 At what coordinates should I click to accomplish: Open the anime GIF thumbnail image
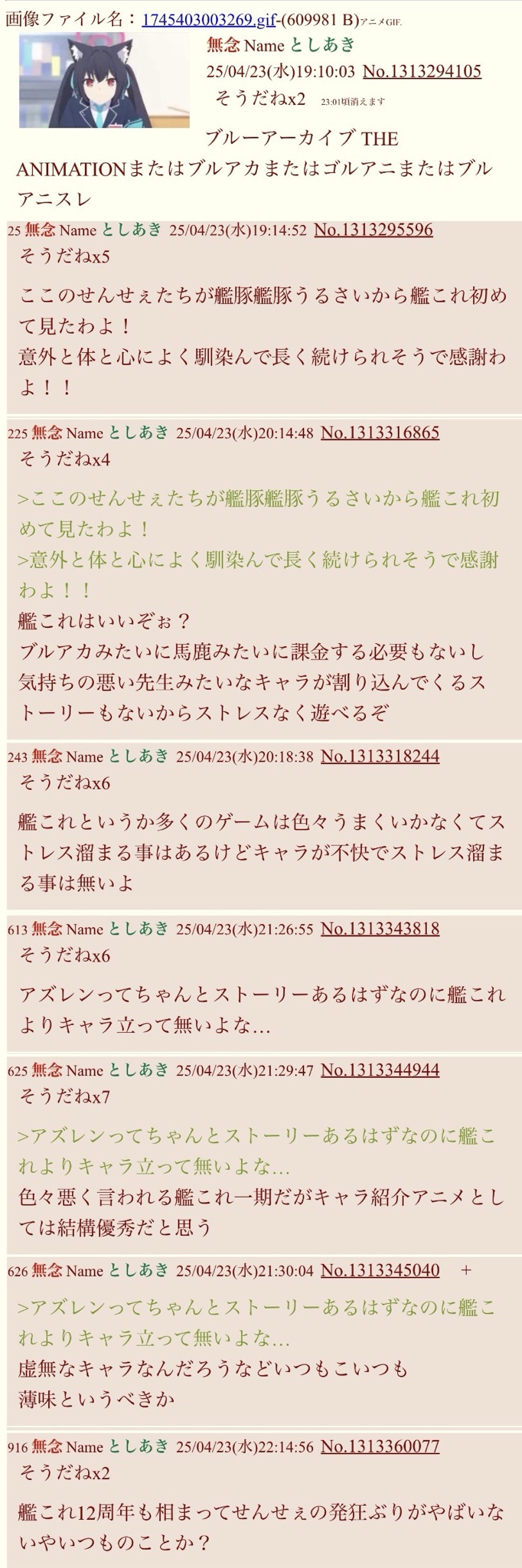[104, 81]
